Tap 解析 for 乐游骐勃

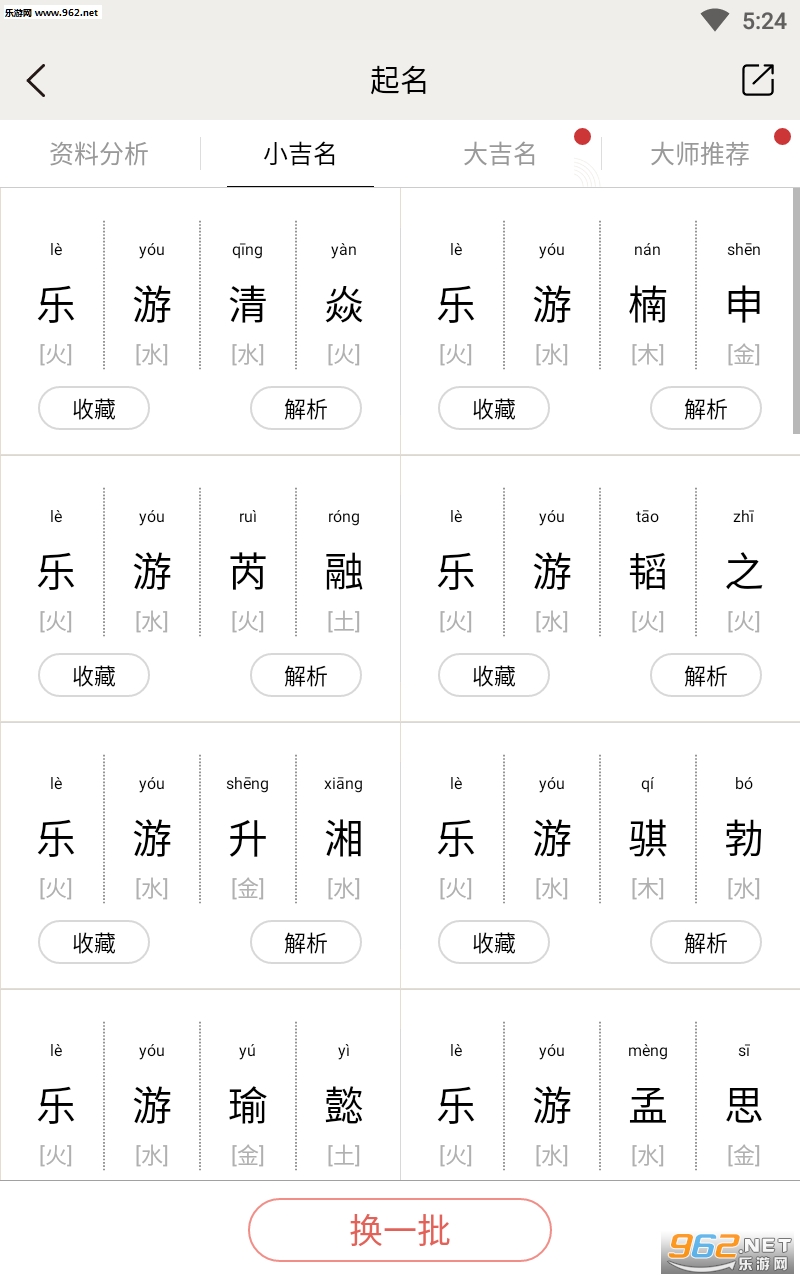click(706, 942)
